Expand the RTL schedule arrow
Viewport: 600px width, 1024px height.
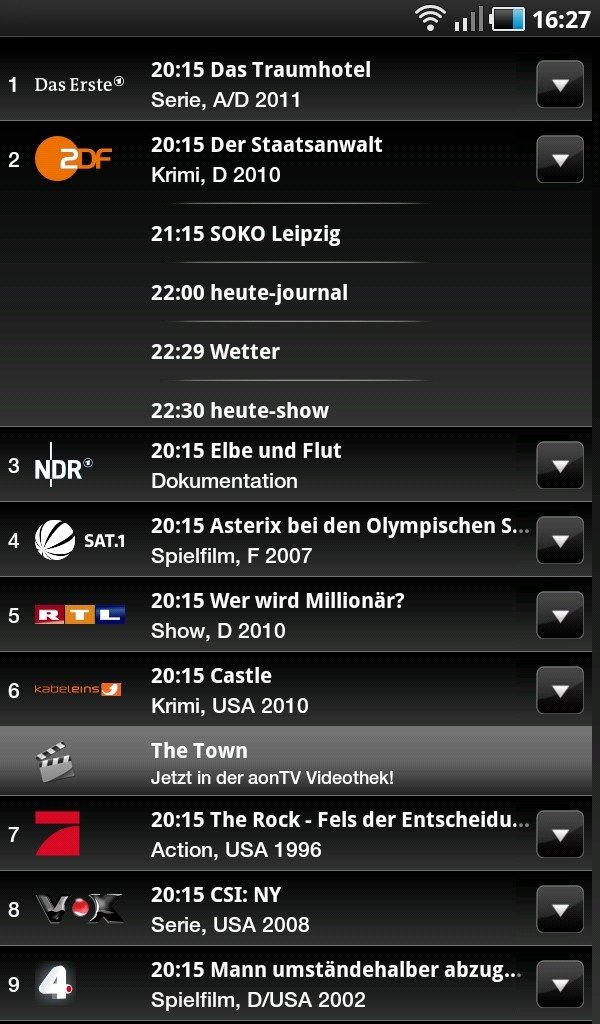coord(560,615)
